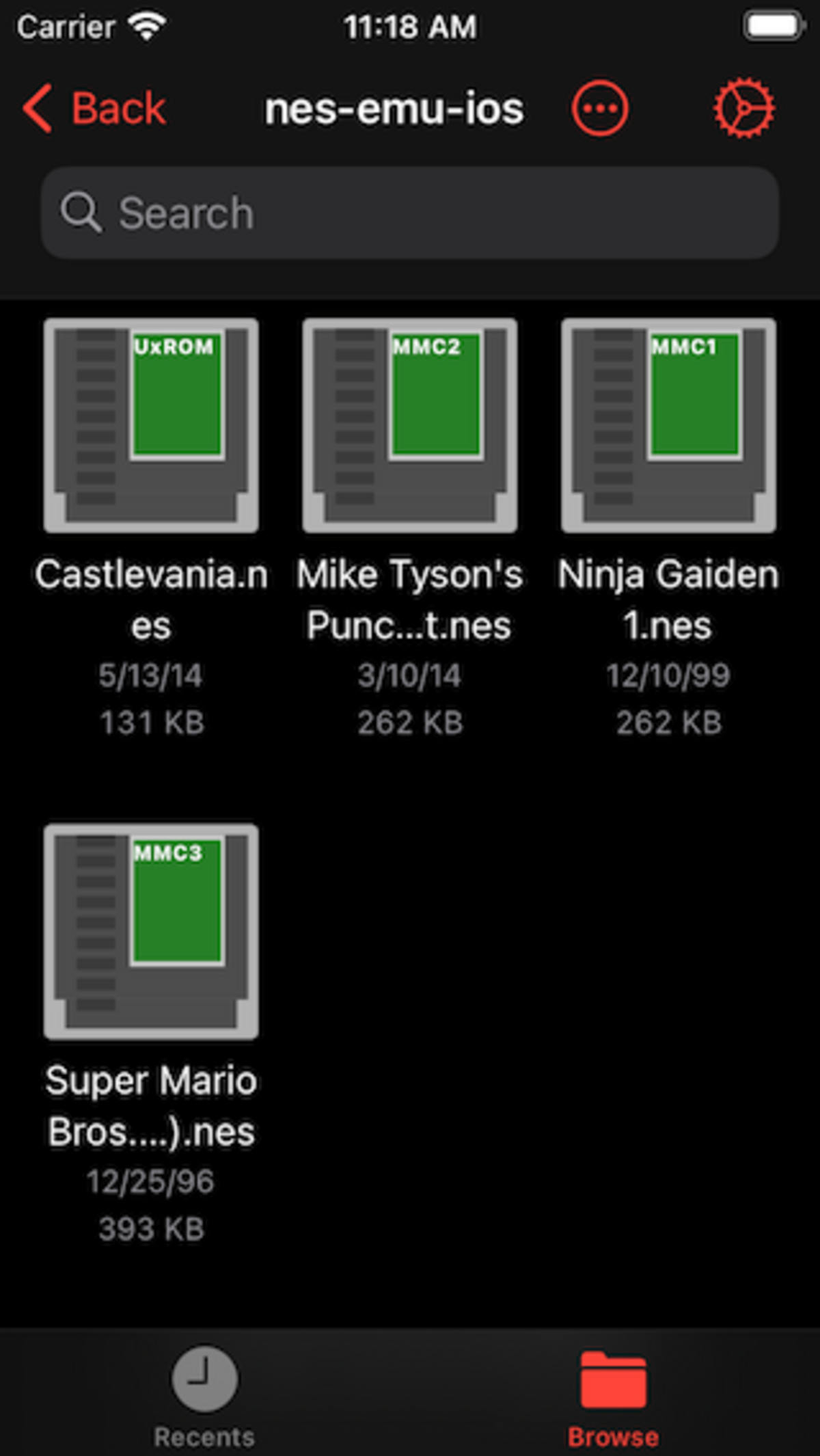This screenshot has width=820, height=1456.
Task: Select Ninja Gaiden 1.nes file
Action: 668,425
